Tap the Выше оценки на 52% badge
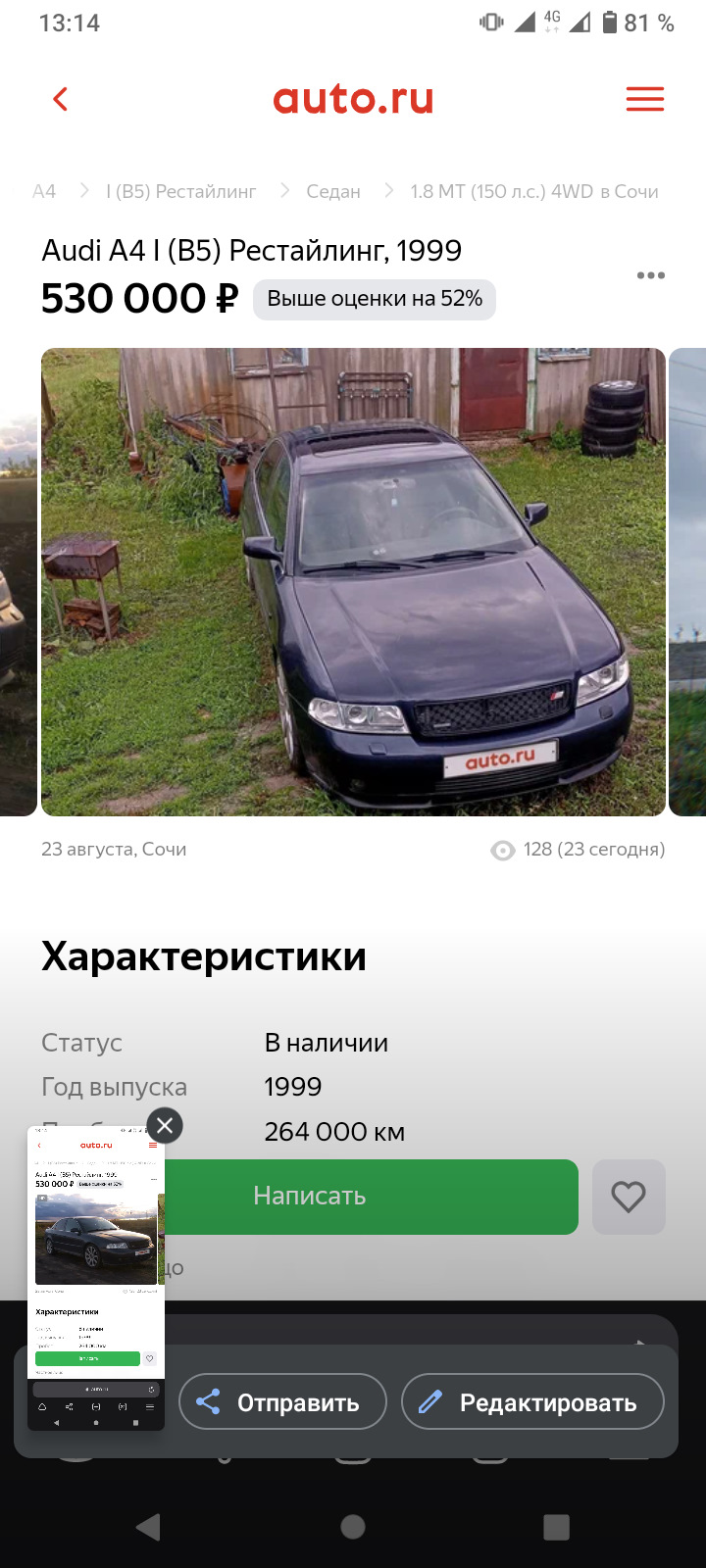This screenshot has width=706, height=1568. (375, 299)
